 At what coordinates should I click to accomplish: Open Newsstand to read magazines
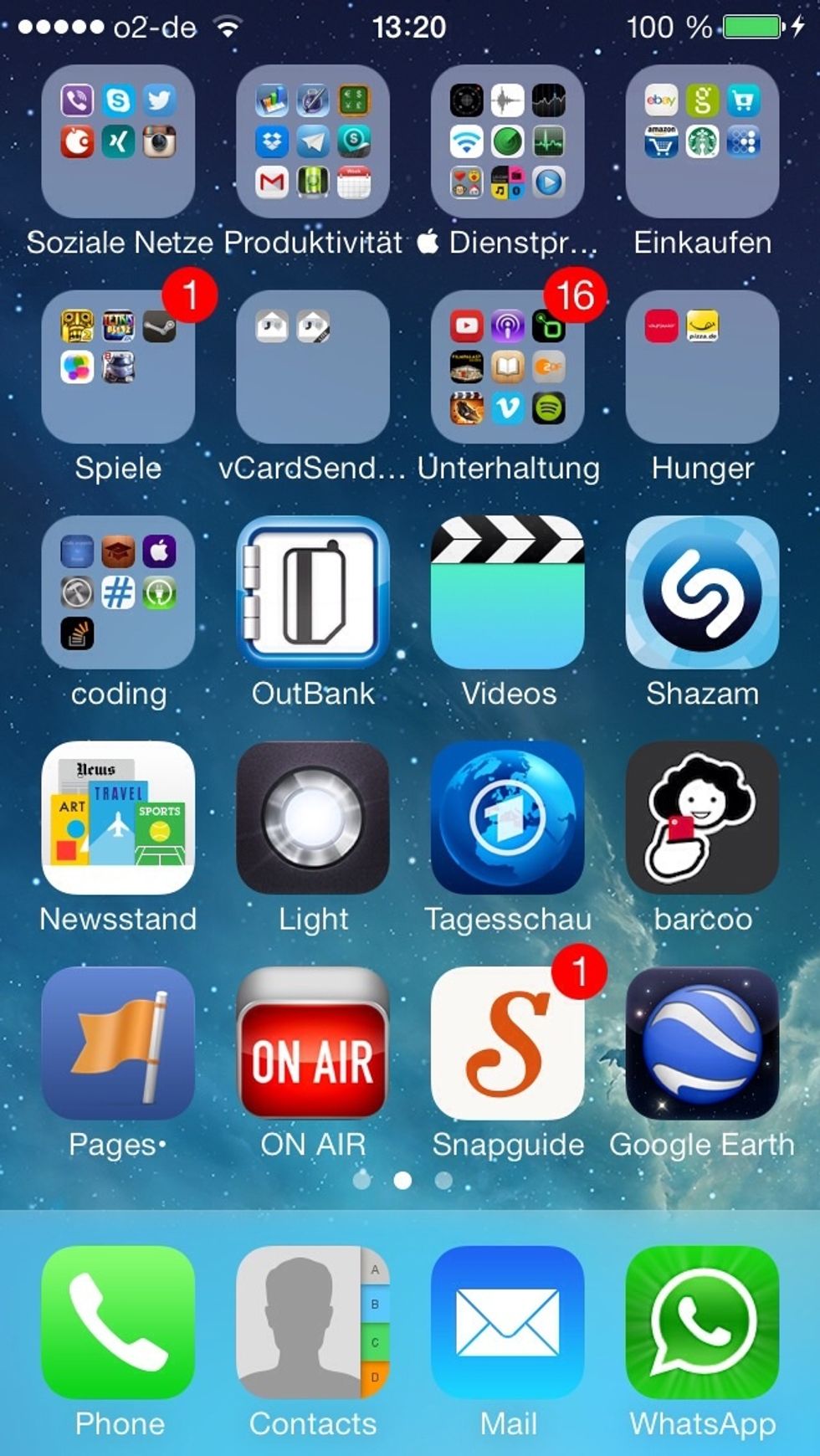click(117, 818)
